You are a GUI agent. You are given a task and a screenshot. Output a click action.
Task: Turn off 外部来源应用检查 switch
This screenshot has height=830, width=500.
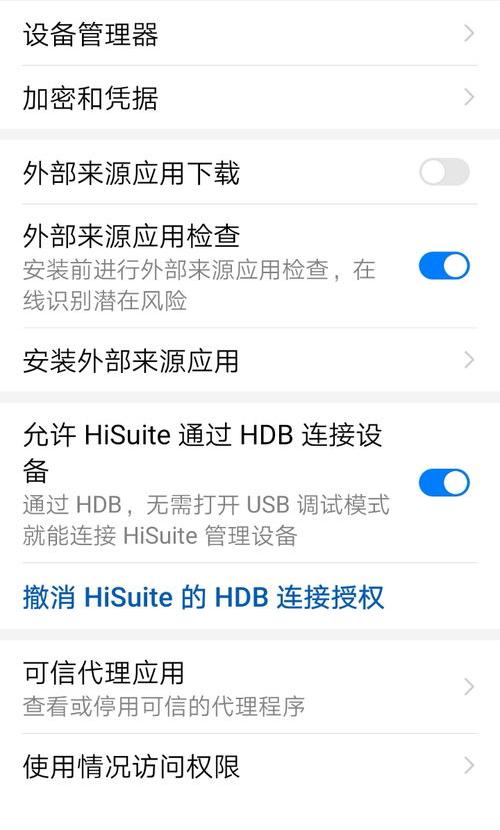click(x=444, y=266)
